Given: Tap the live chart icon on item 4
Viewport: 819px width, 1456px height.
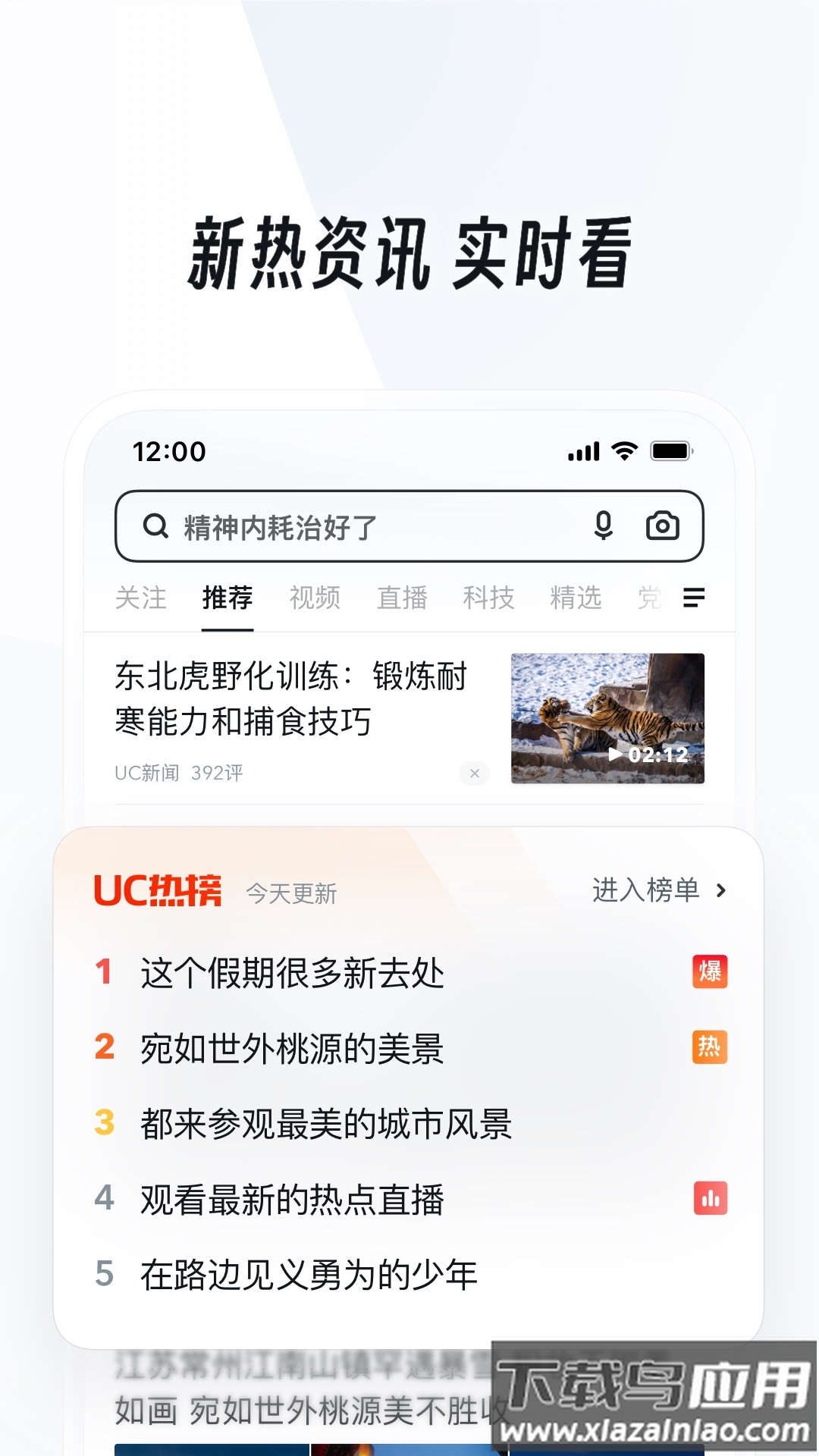Looking at the screenshot, I should pyautogui.click(x=708, y=1200).
